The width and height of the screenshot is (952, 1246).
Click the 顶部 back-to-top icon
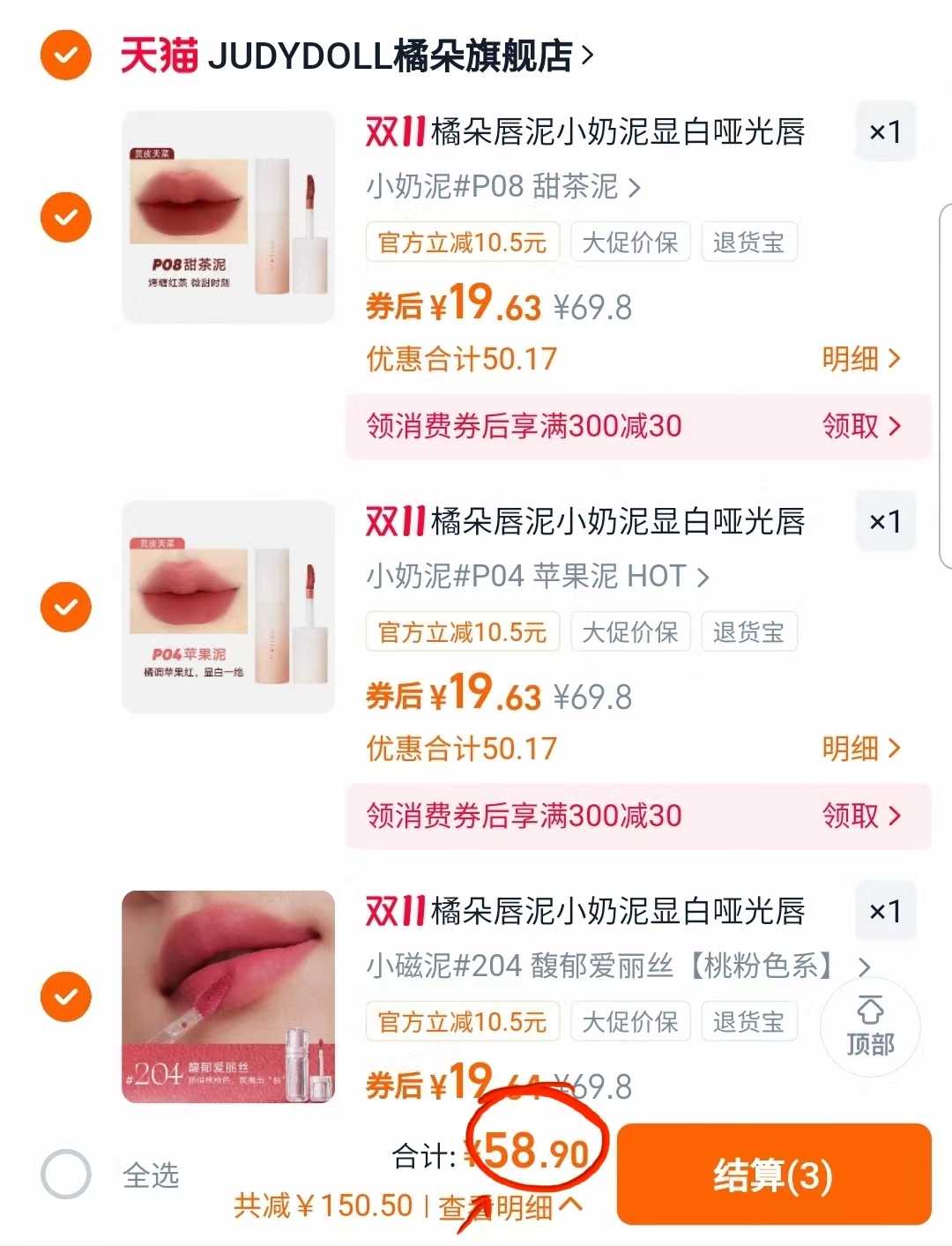871,1027
